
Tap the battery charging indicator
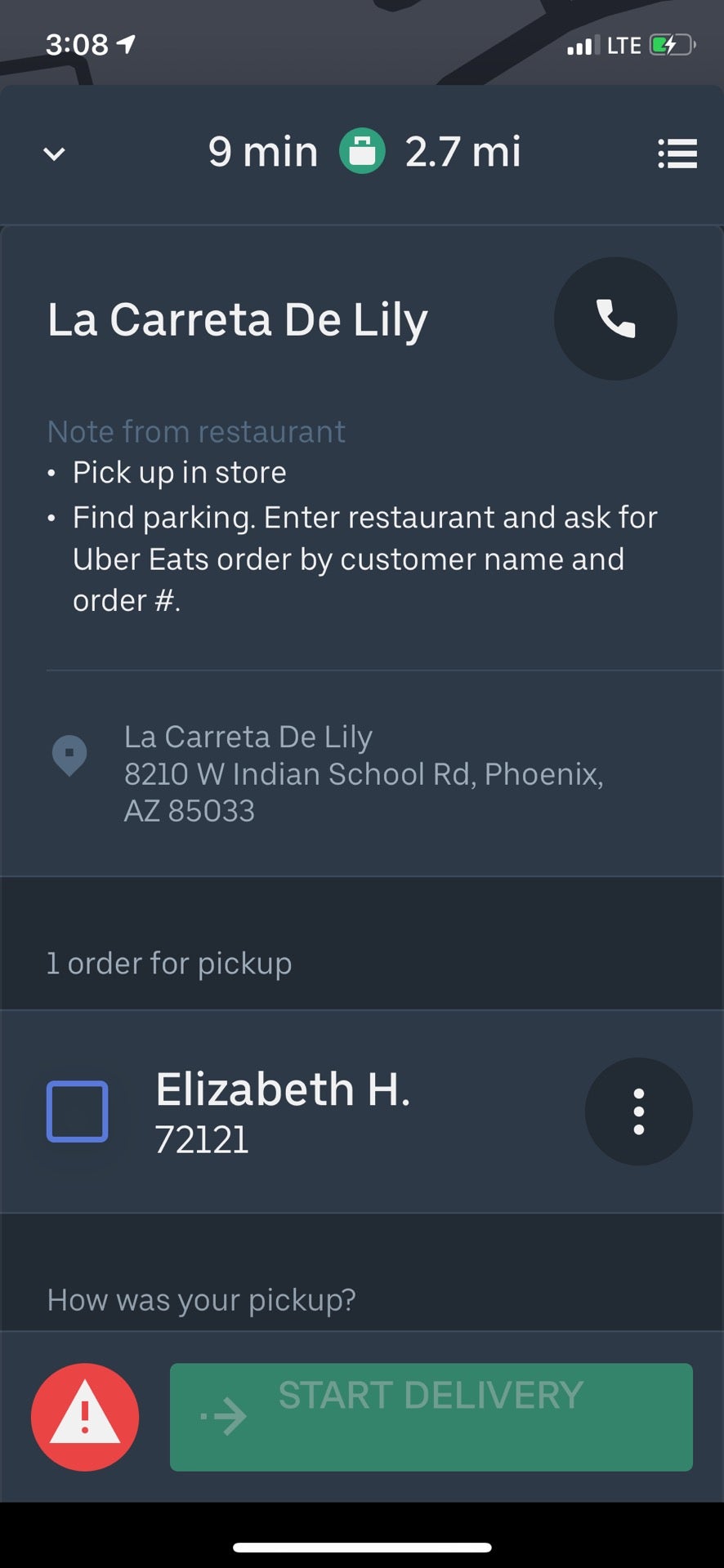[672, 44]
